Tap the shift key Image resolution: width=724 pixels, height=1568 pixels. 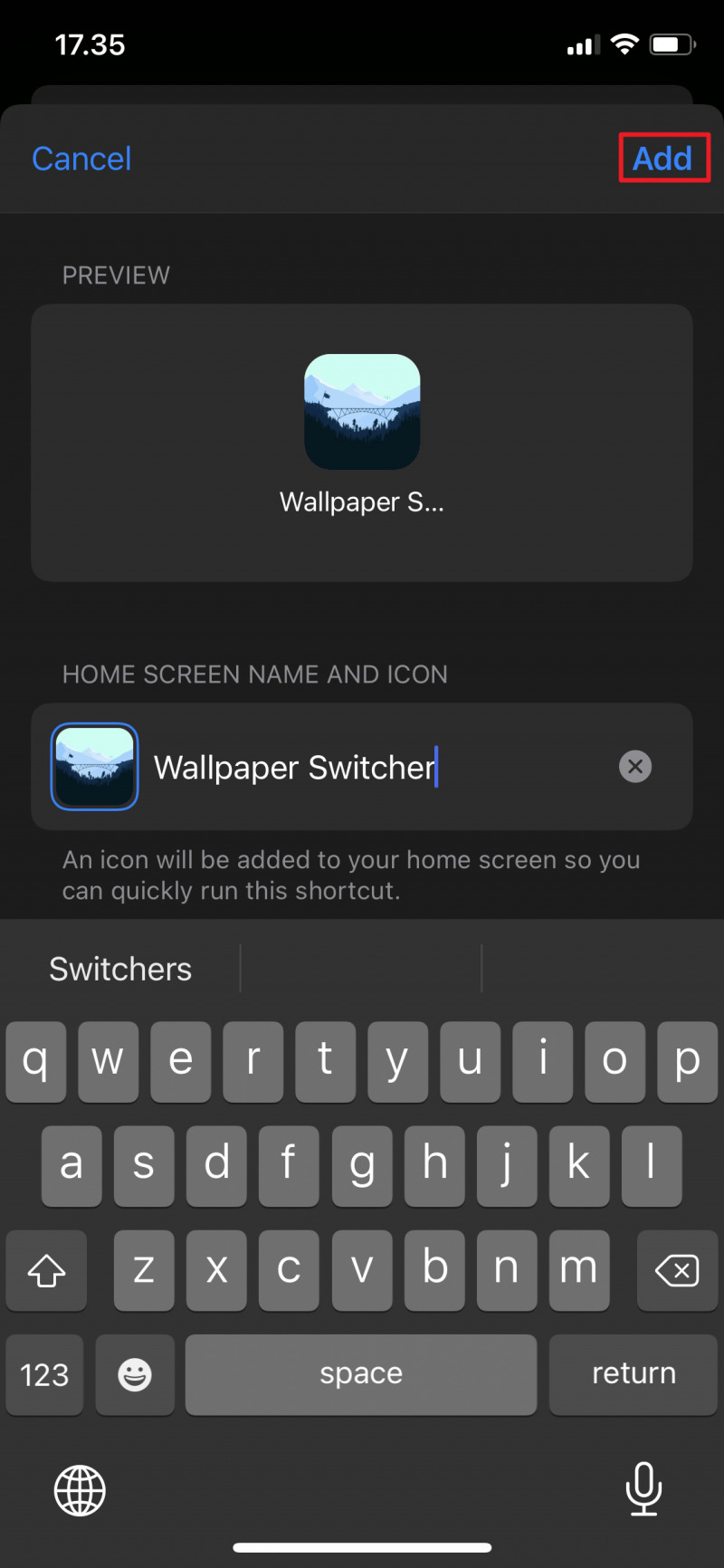(46, 1270)
